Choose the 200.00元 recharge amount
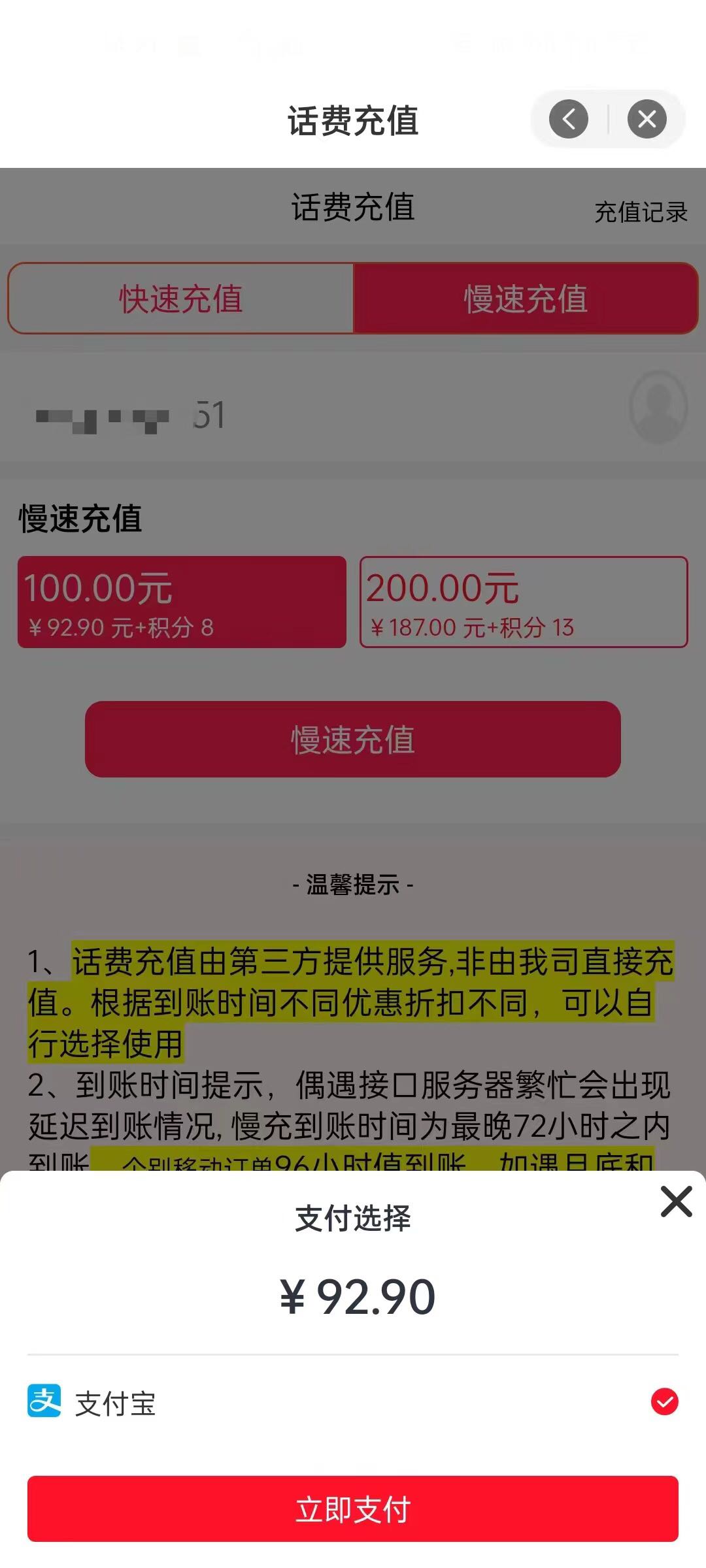 (524, 602)
